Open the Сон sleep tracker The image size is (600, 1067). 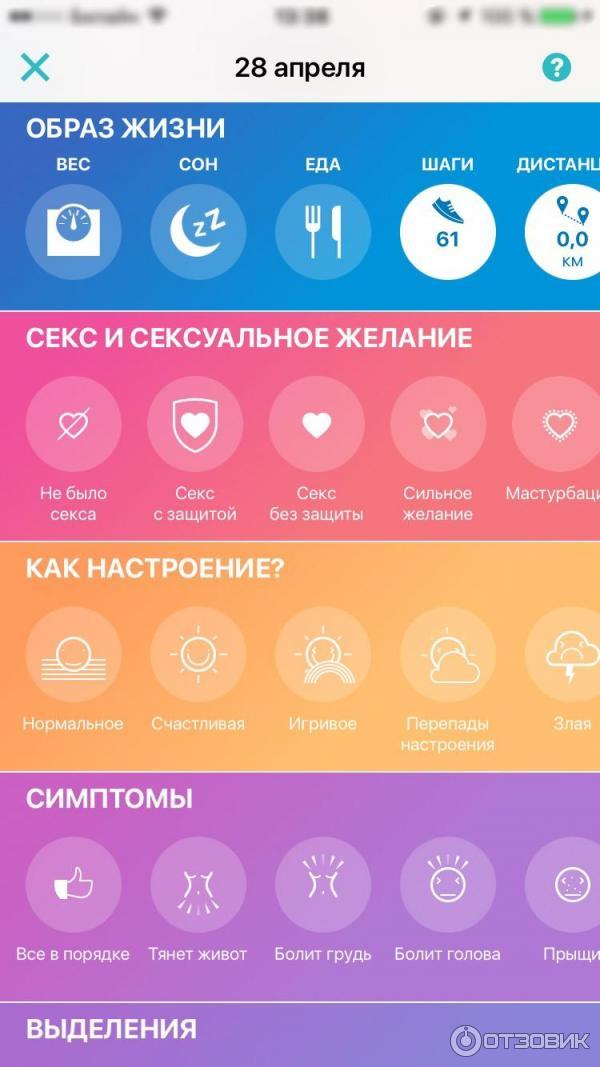(198, 232)
